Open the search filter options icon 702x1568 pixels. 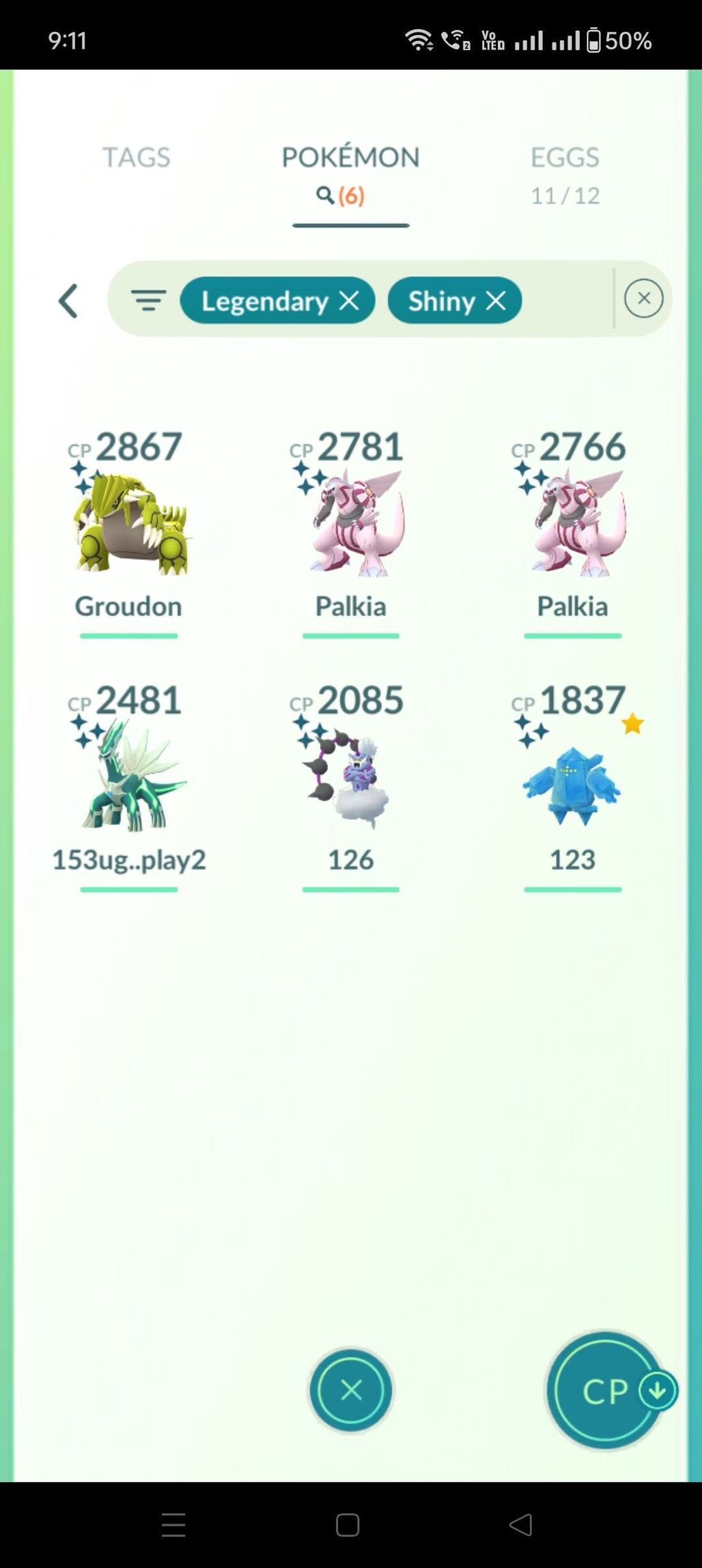148,300
